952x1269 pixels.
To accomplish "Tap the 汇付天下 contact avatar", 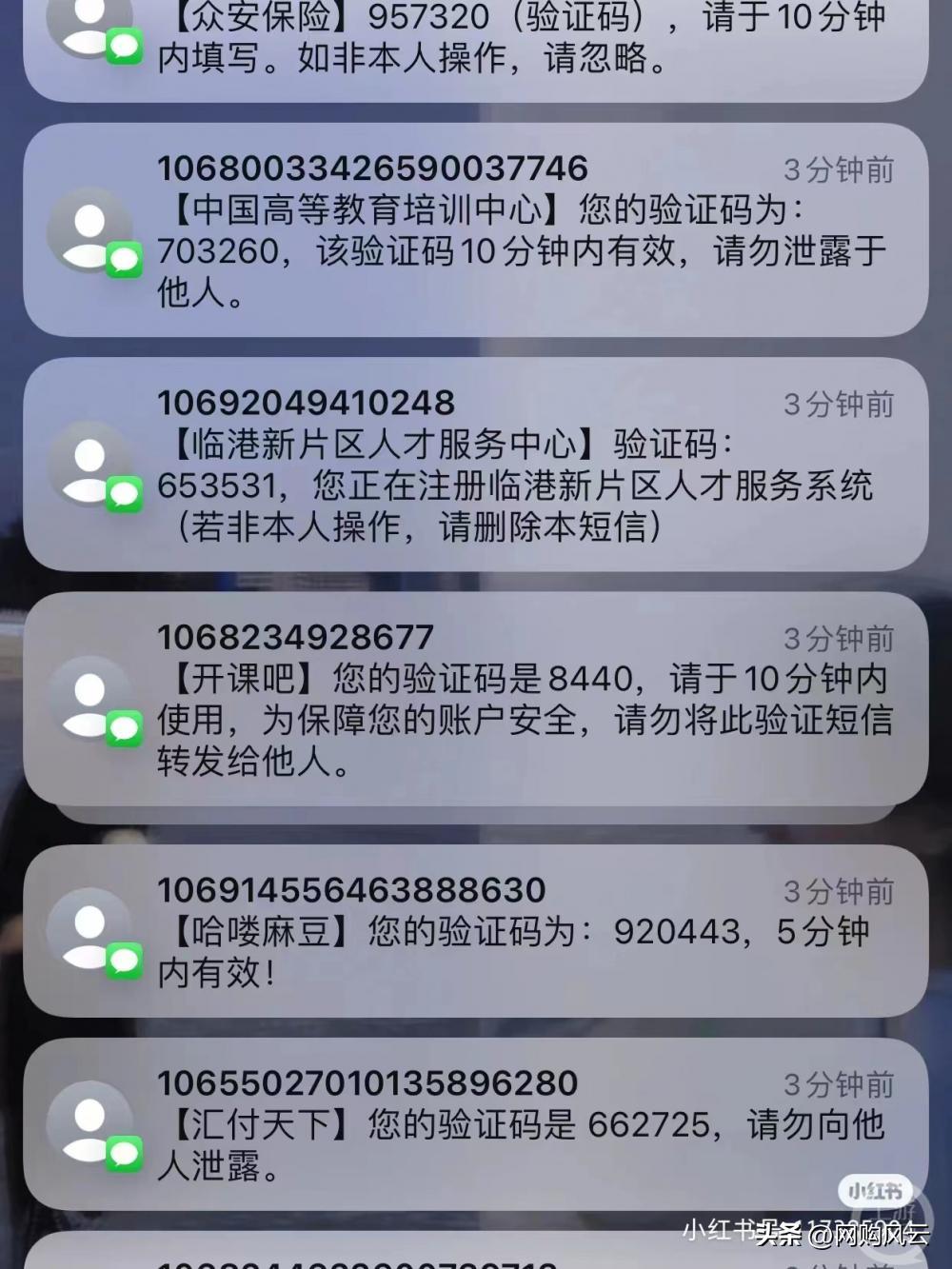I will (x=90, y=1128).
